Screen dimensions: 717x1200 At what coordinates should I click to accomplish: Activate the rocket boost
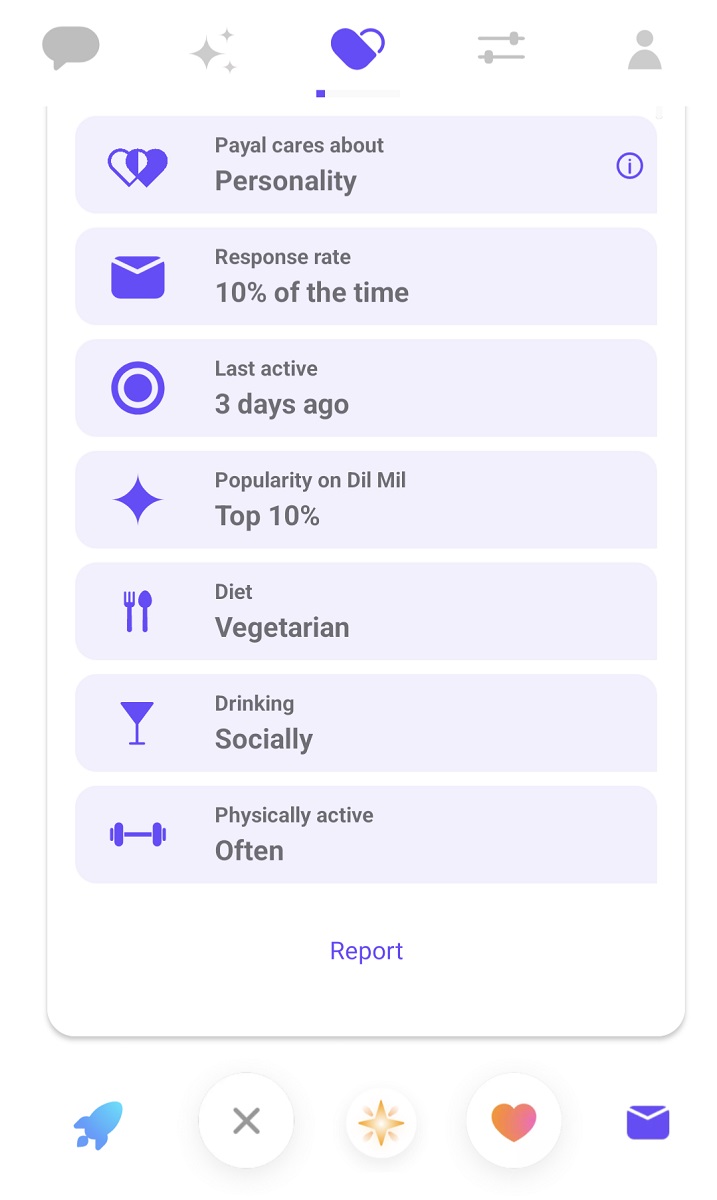(98, 1124)
